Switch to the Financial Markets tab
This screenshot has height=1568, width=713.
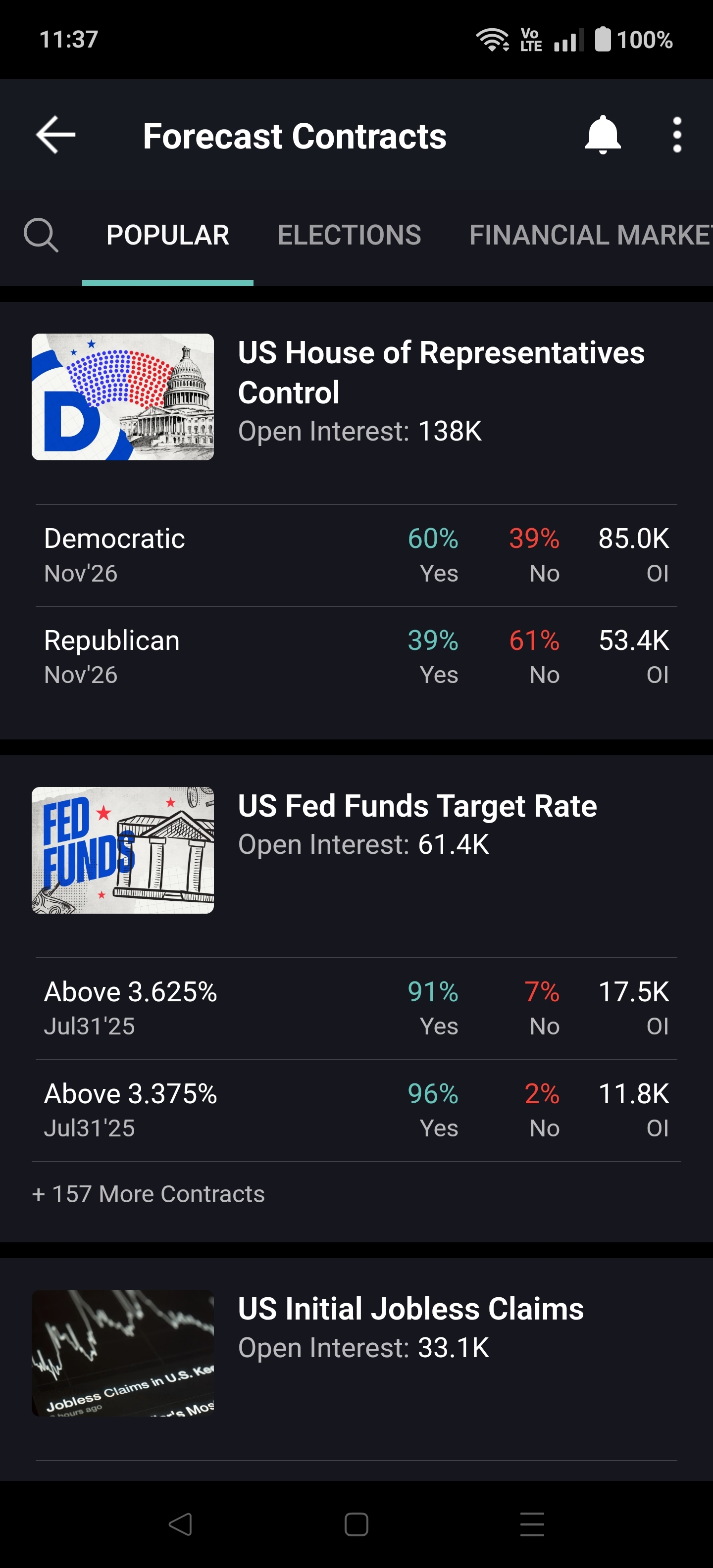(589, 235)
